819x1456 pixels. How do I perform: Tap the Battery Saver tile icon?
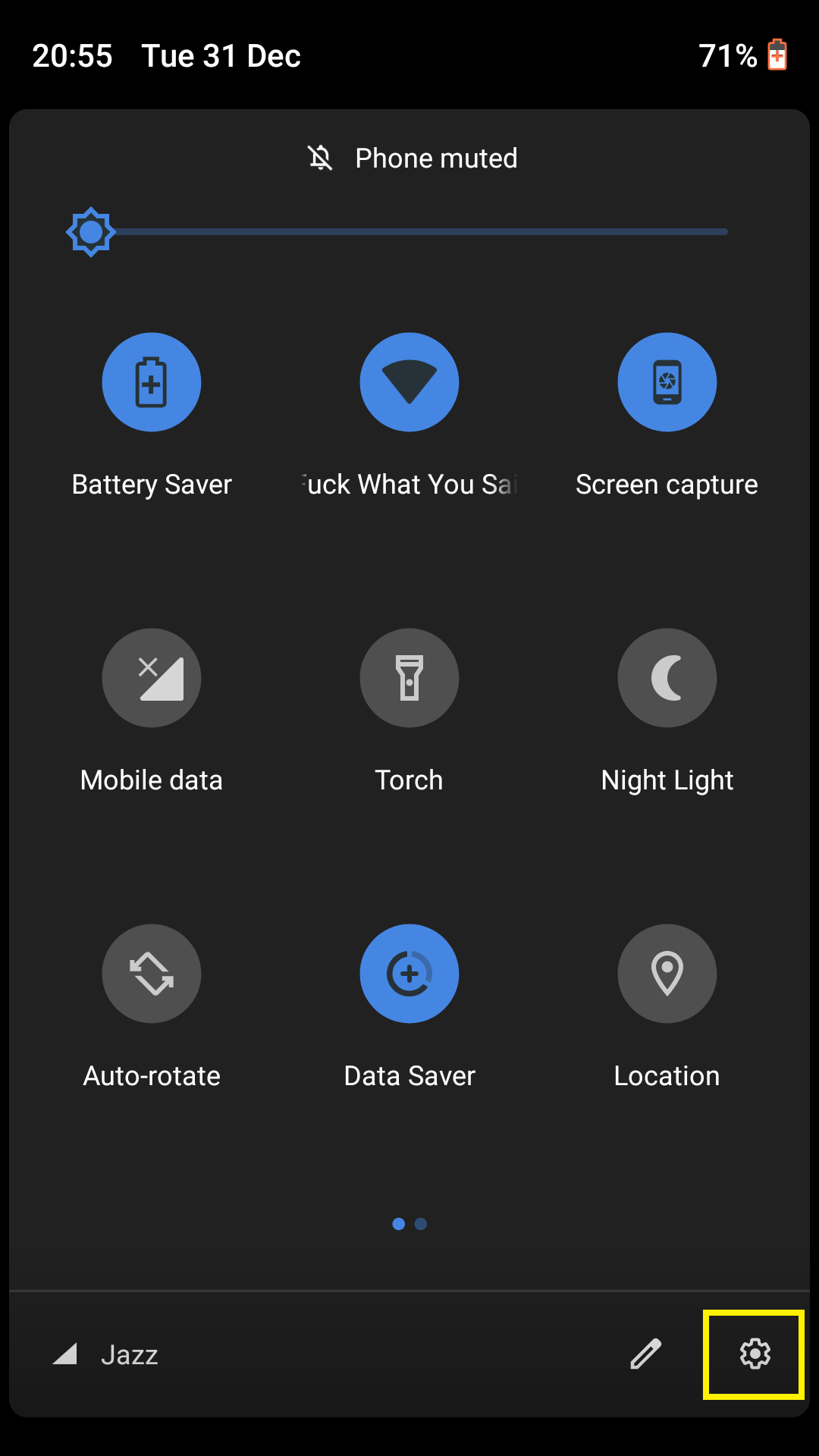pyautogui.click(x=152, y=382)
